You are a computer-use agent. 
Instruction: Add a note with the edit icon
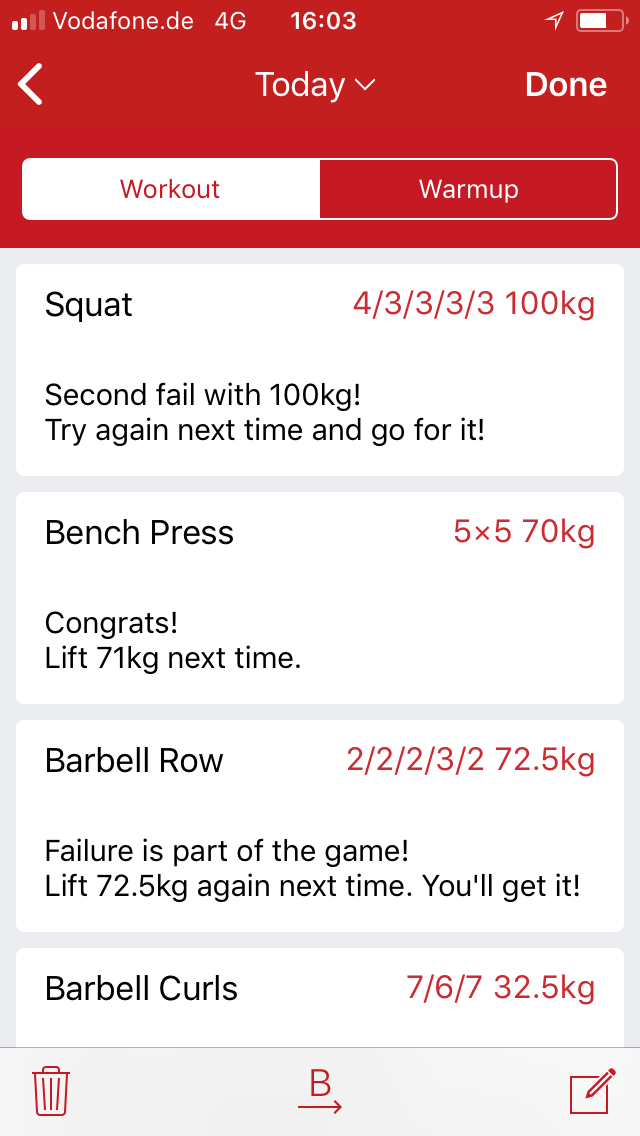[x=590, y=1091]
